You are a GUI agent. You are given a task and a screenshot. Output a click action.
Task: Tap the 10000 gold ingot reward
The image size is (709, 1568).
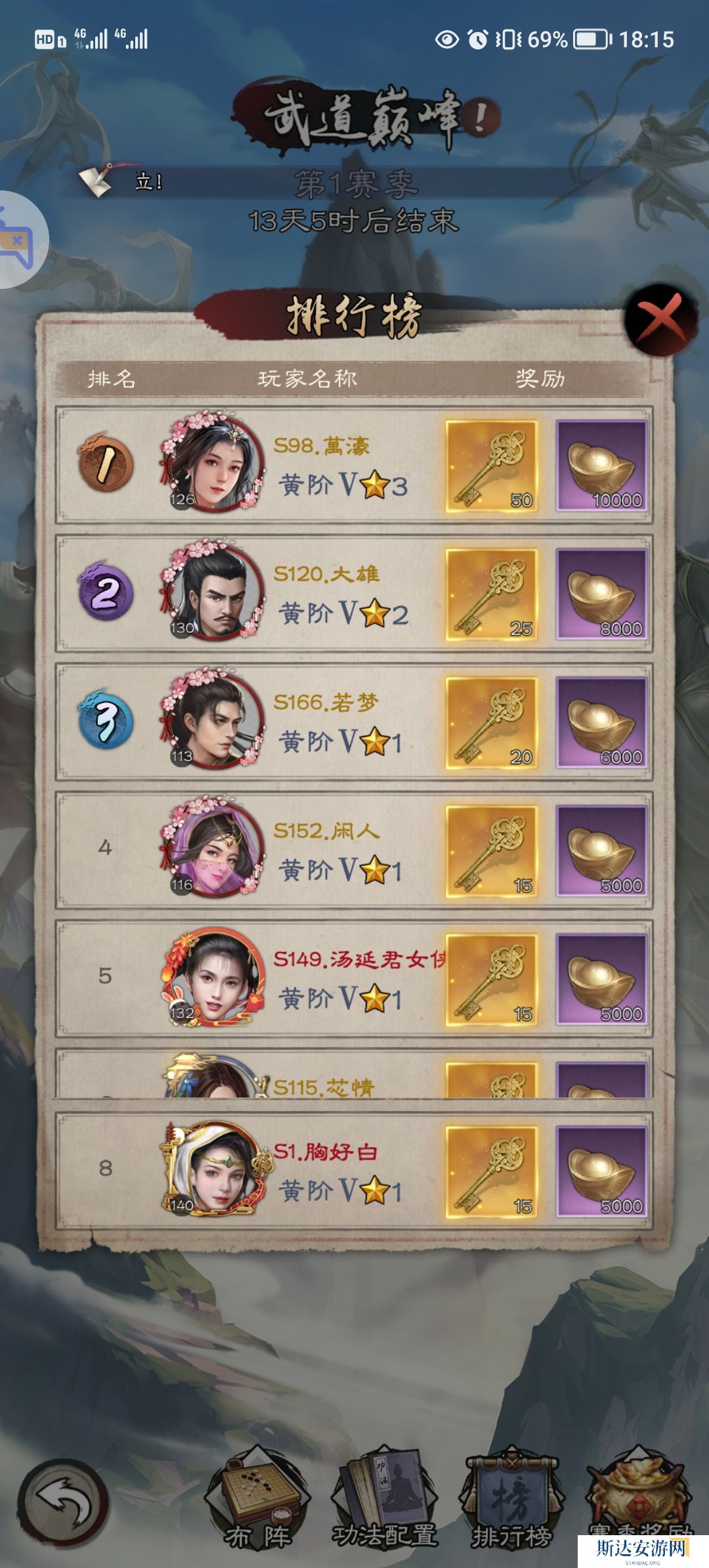tap(601, 466)
